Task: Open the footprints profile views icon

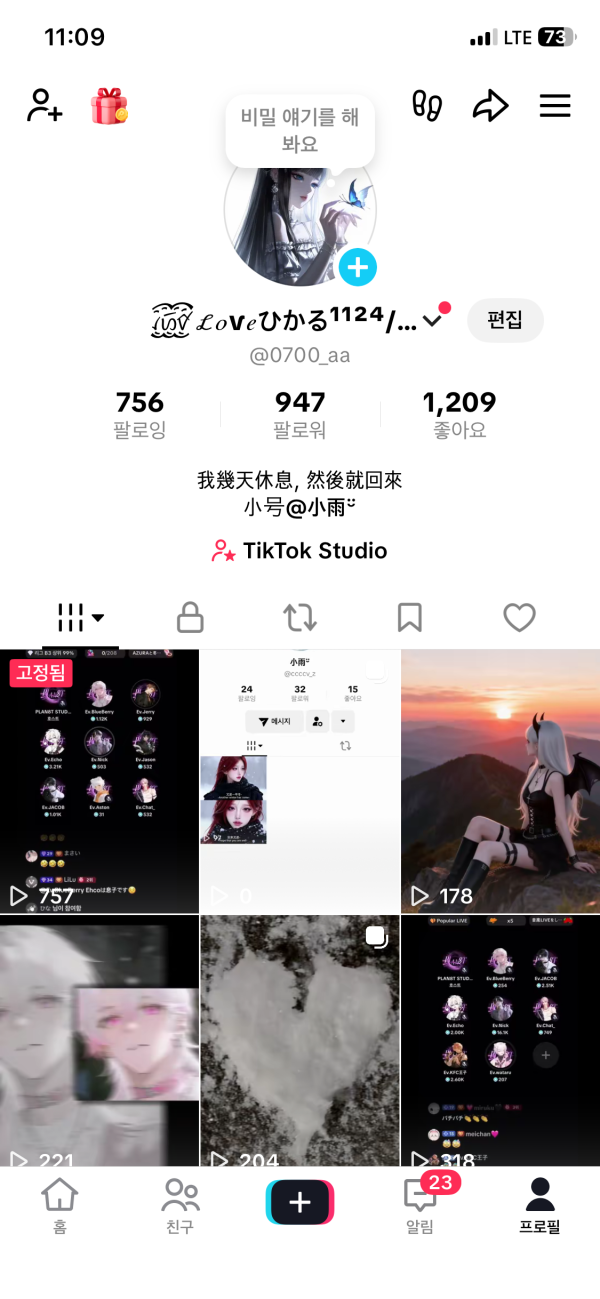Action: coord(428,105)
